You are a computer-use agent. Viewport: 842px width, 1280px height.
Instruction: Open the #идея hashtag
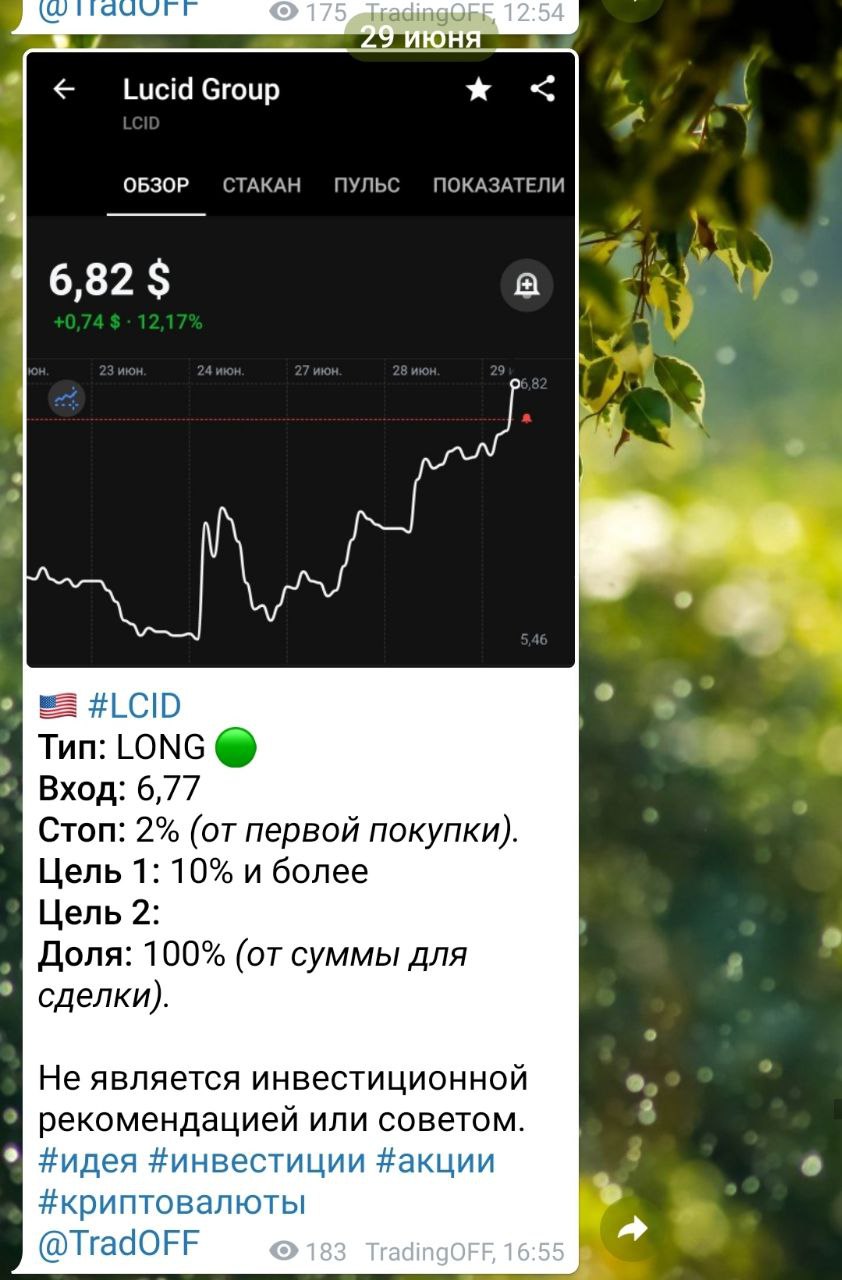(x=88, y=1161)
